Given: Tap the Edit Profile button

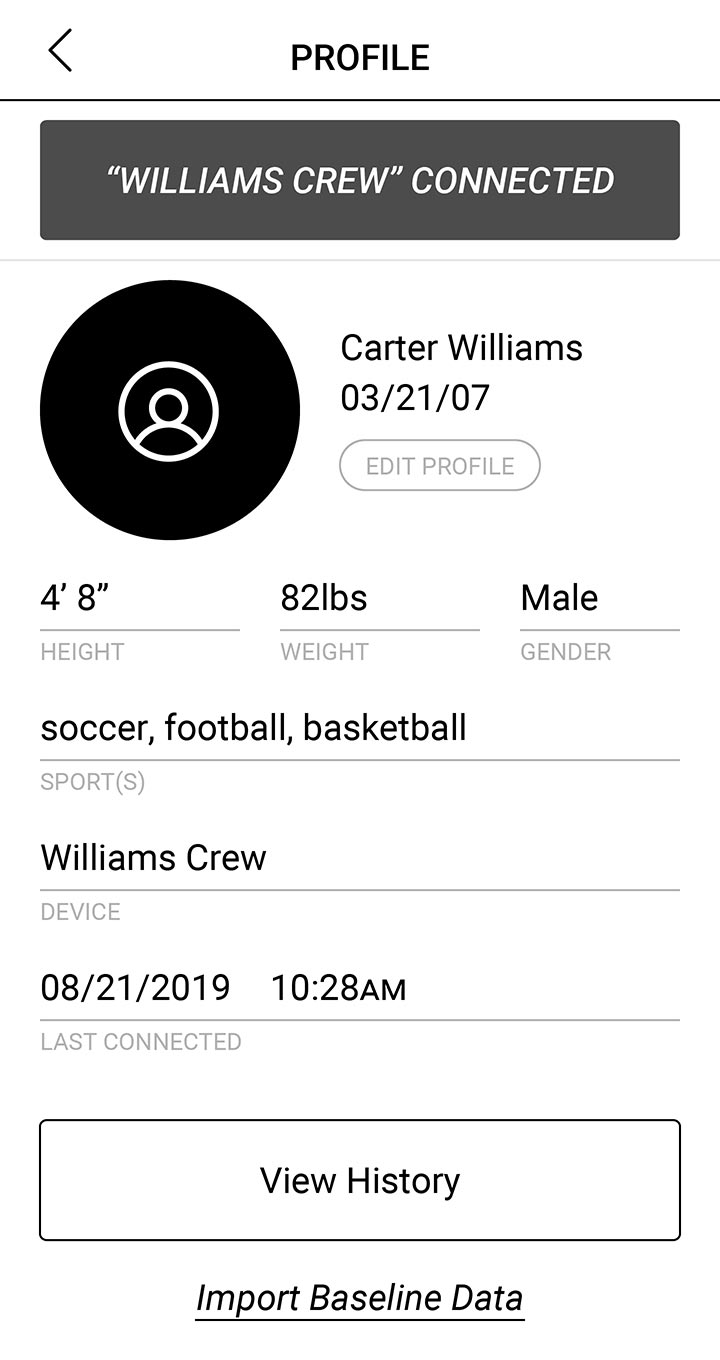Looking at the screenshot, I should point(440,466).
